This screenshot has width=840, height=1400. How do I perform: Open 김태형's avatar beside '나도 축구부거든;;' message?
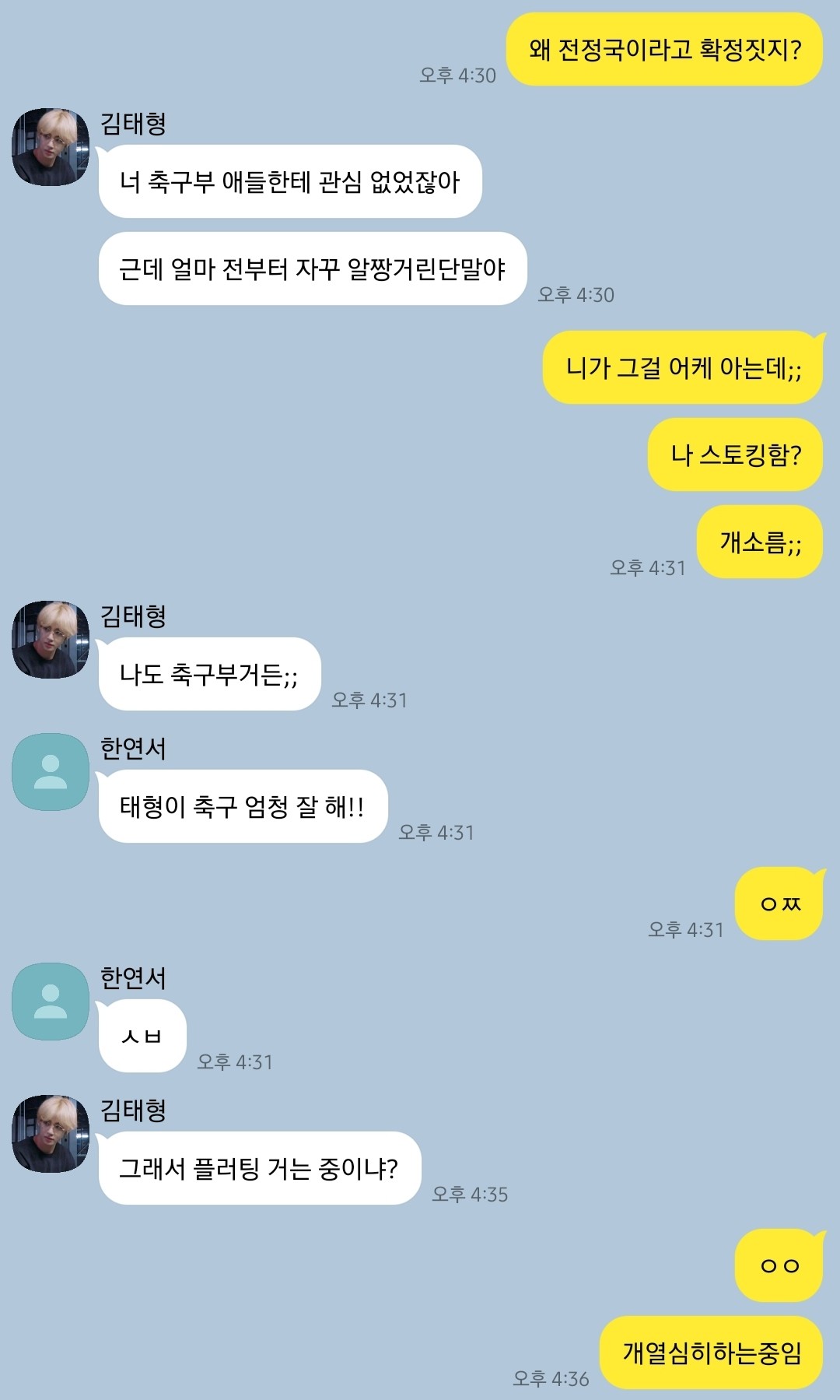[x=51, y=640]
